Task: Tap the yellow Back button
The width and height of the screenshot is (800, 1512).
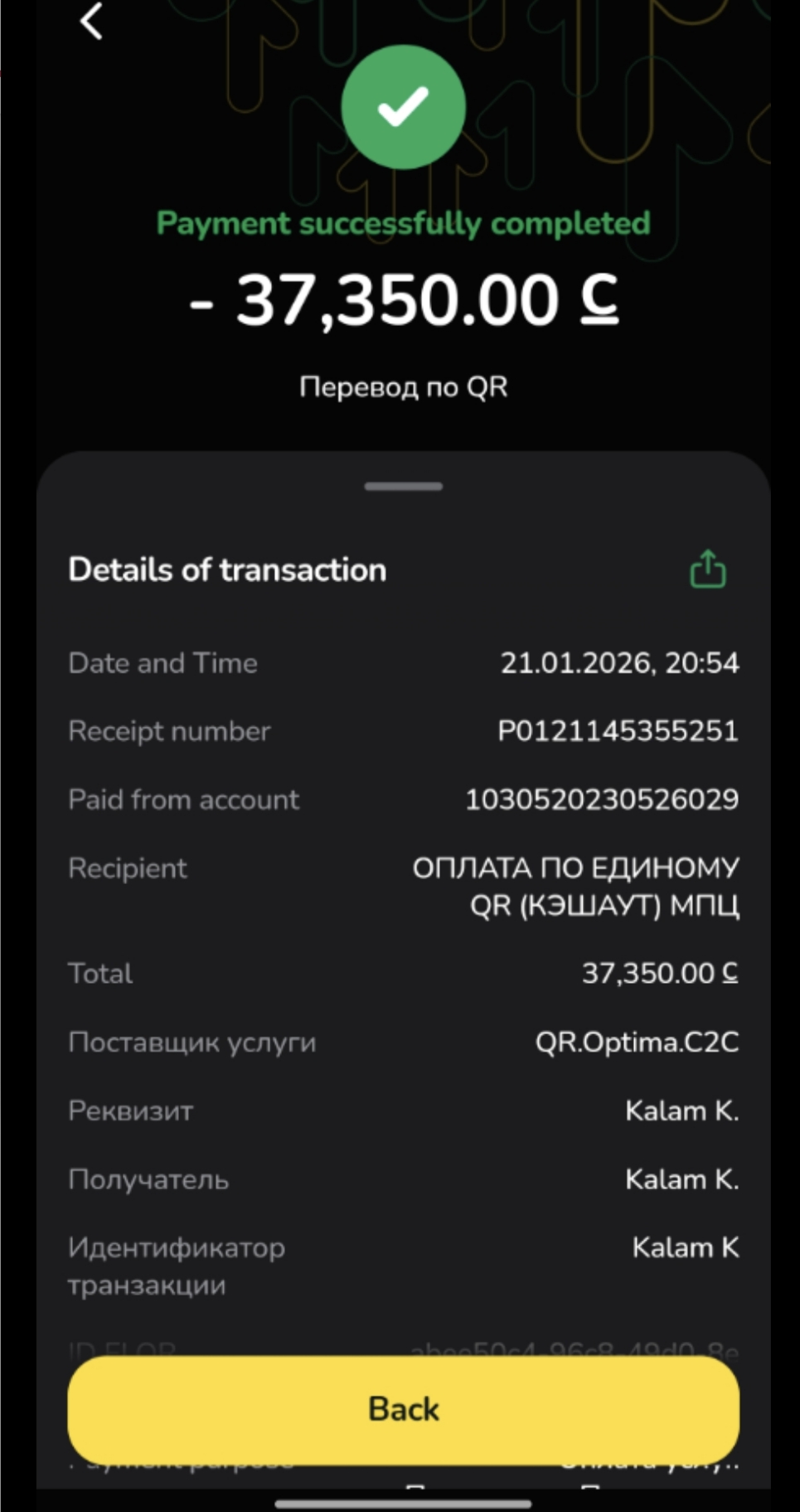Action: click(x=403, y=1409)
